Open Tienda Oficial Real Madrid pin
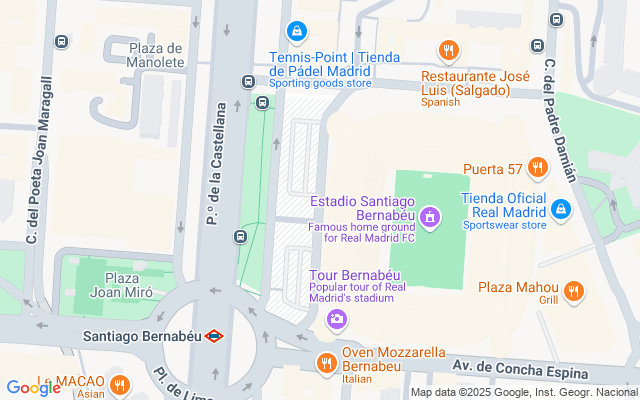The image size is (640, 400). coord(561,209)
